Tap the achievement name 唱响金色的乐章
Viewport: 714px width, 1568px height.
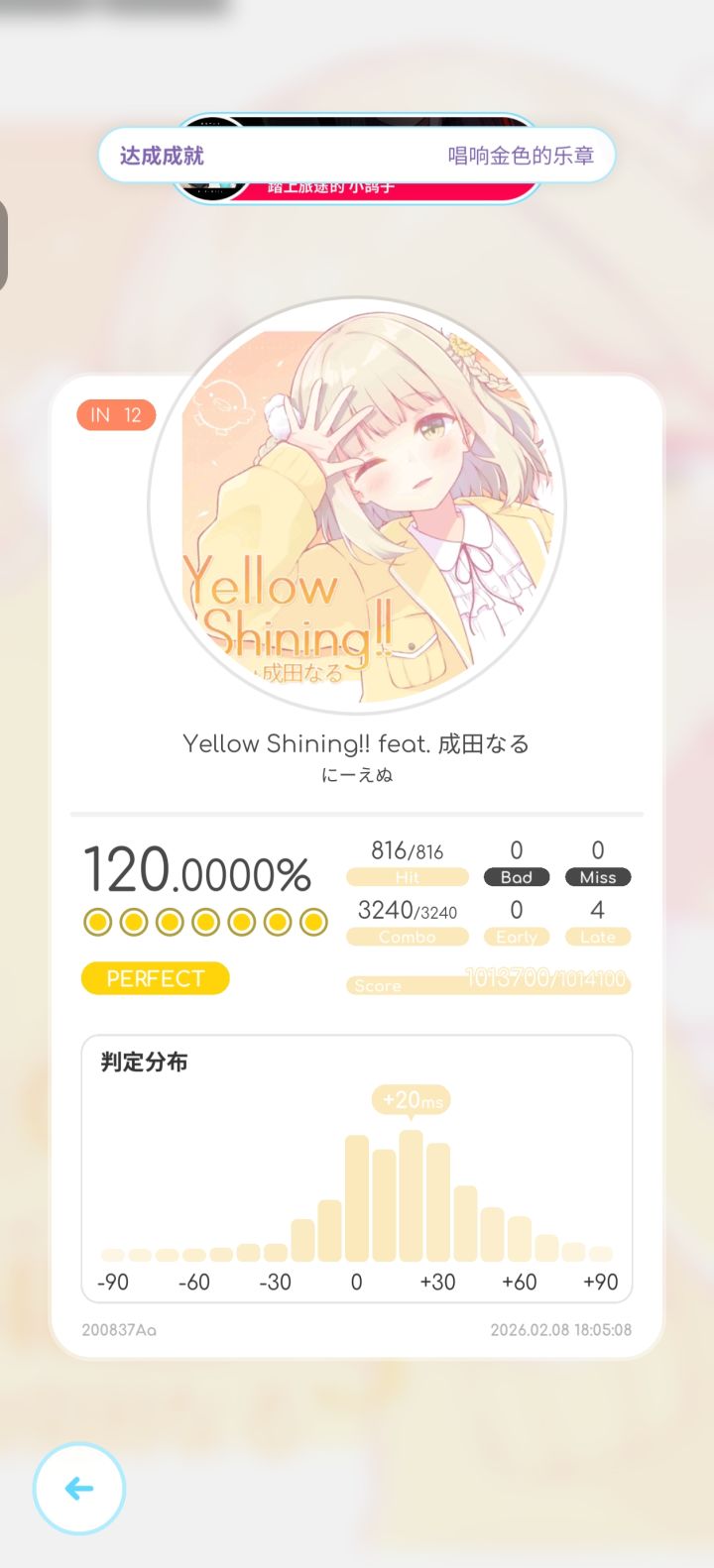[x=525, y=155]
